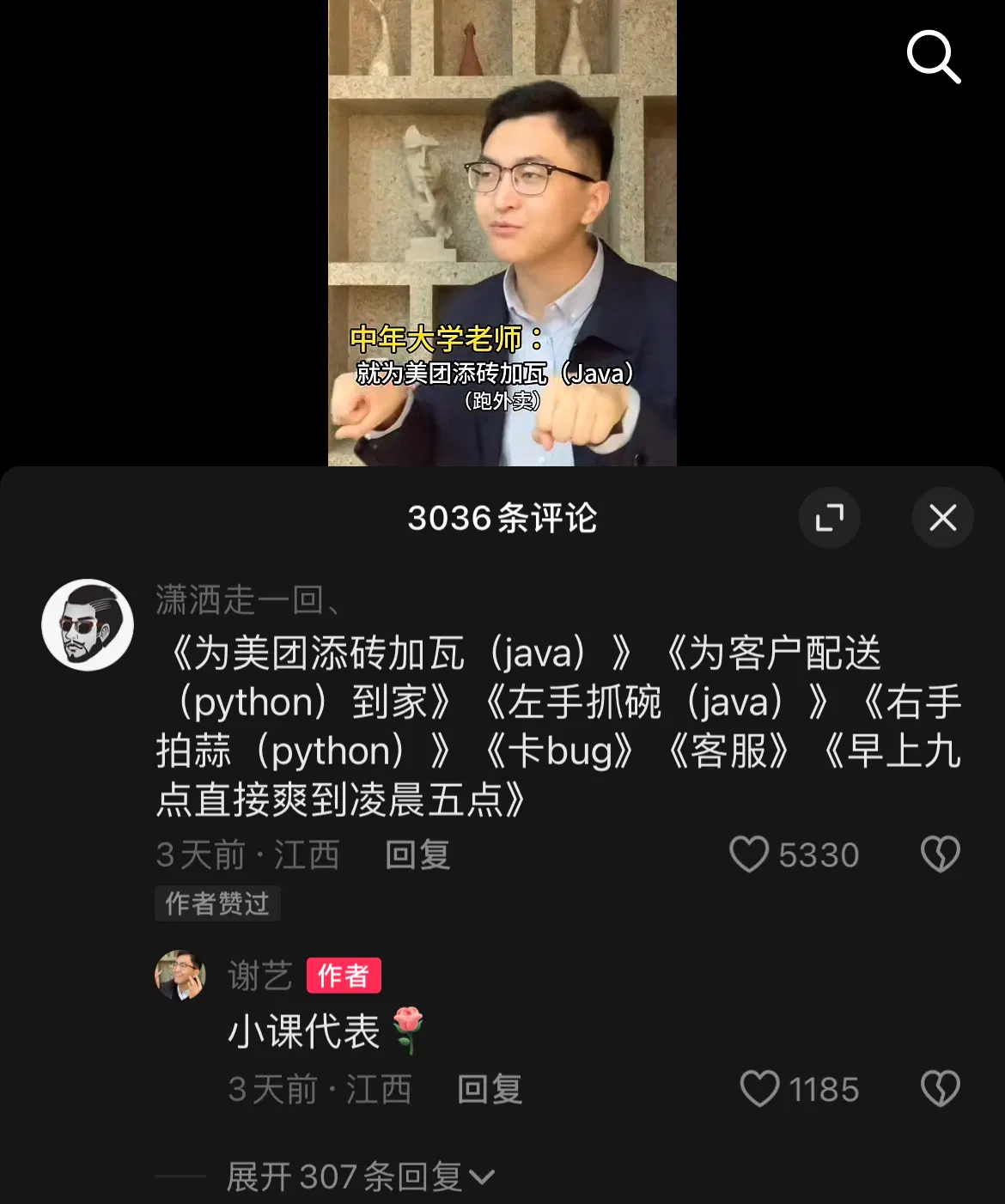
Task: Open the search magnifier icon
Action: click(x=933, y=57)
